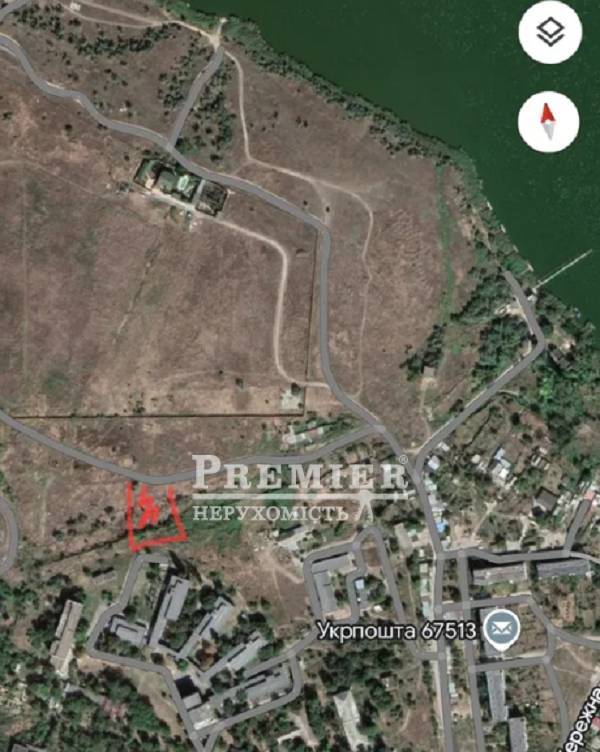The image size is (600, 752).
Task: Tap the compass to reset orientation
Action: (x=549, y=122)
